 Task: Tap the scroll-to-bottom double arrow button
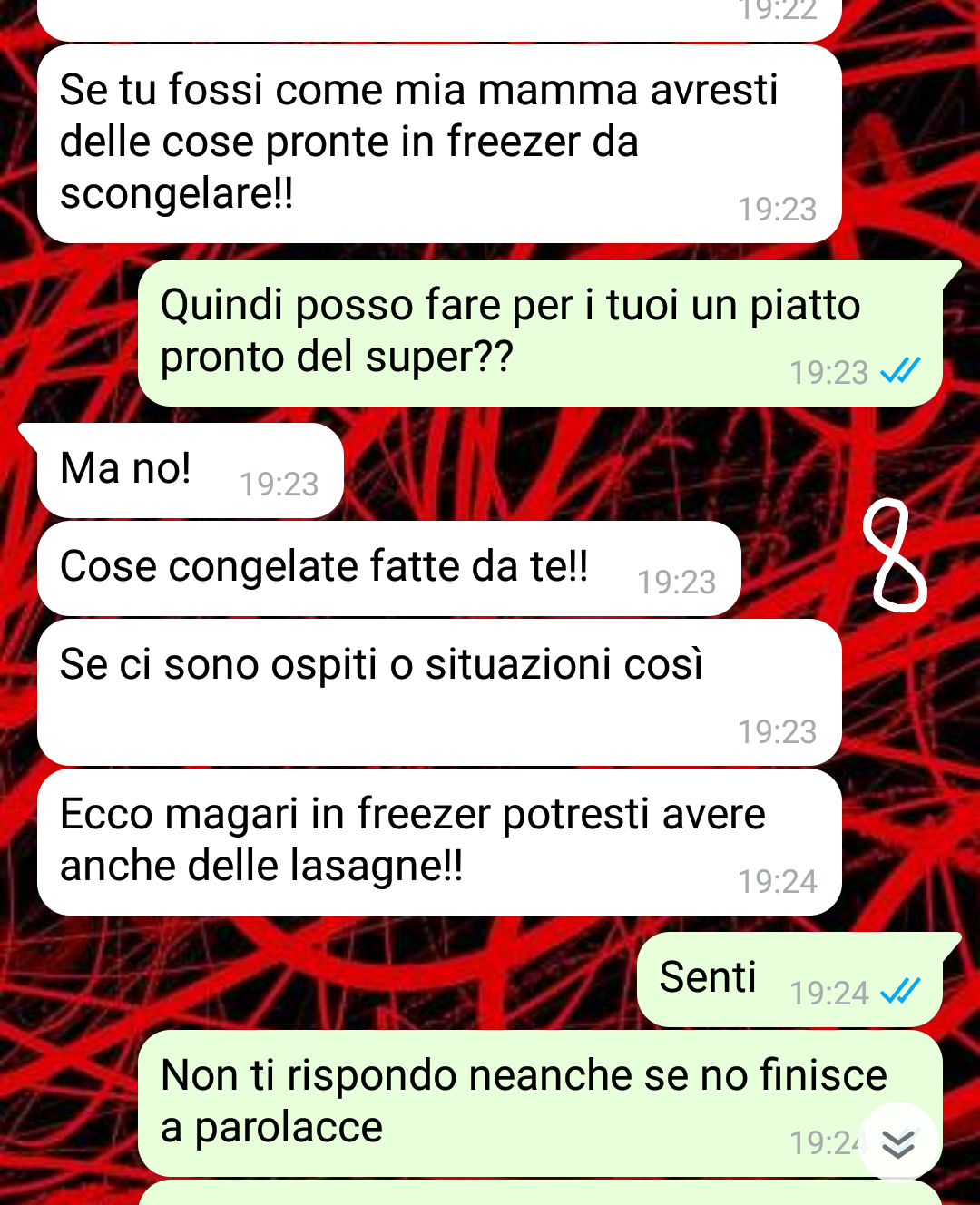[898, 1143]
